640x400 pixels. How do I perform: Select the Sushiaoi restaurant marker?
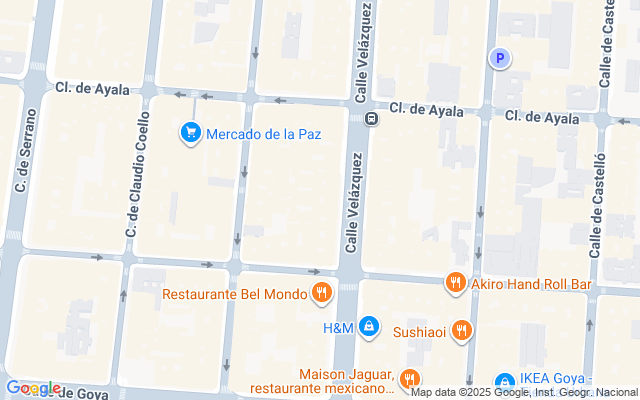461,330
